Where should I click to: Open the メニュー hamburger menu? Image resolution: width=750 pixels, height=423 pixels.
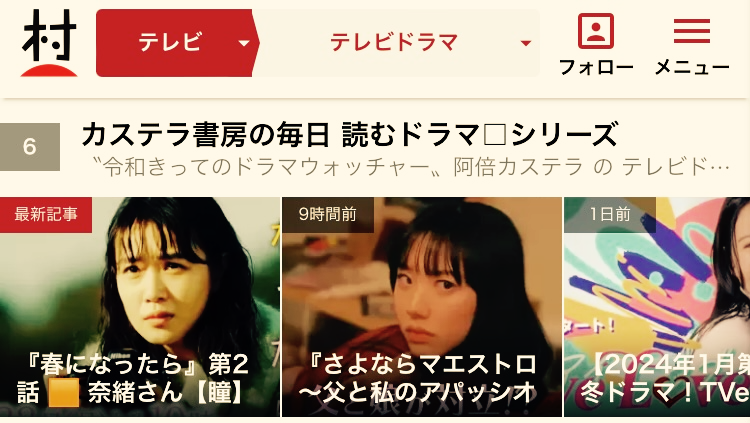[691, 43]
